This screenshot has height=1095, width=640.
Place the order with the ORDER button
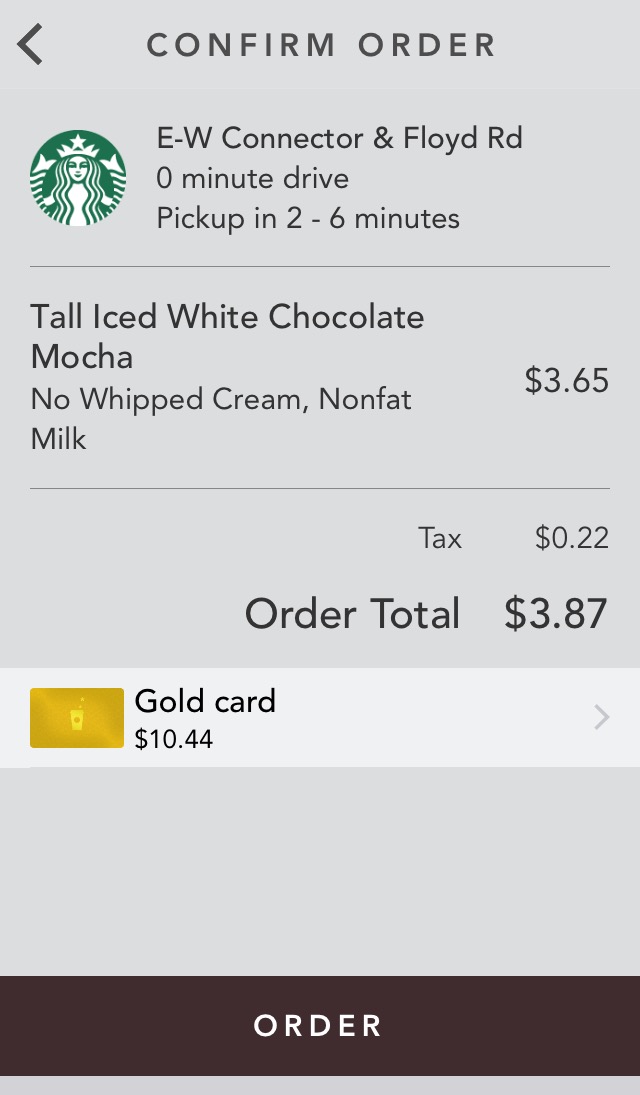point(320,1025)
